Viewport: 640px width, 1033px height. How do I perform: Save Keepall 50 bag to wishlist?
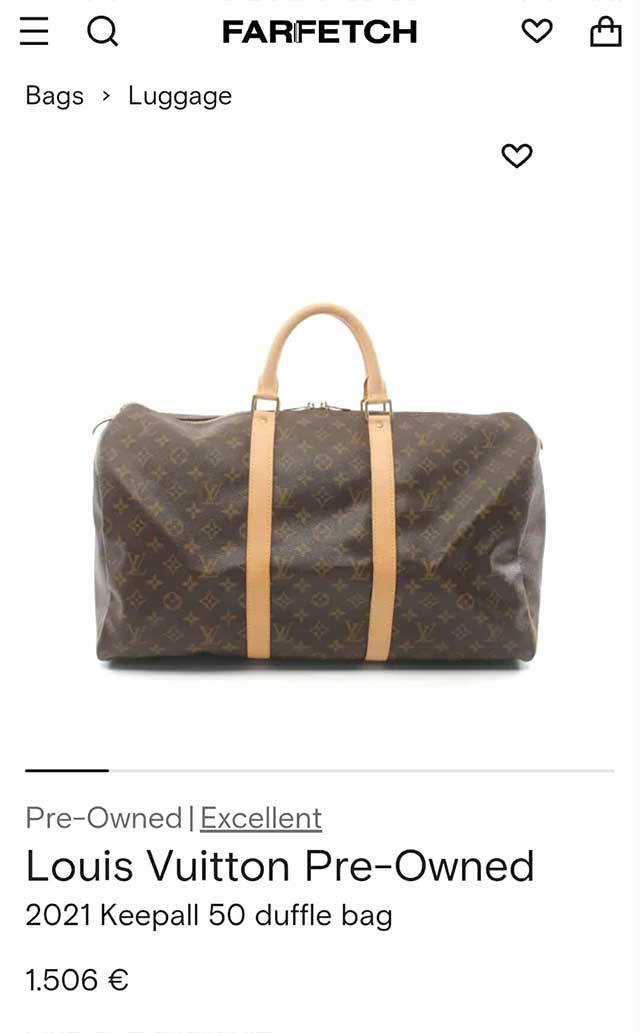point(516,156)
